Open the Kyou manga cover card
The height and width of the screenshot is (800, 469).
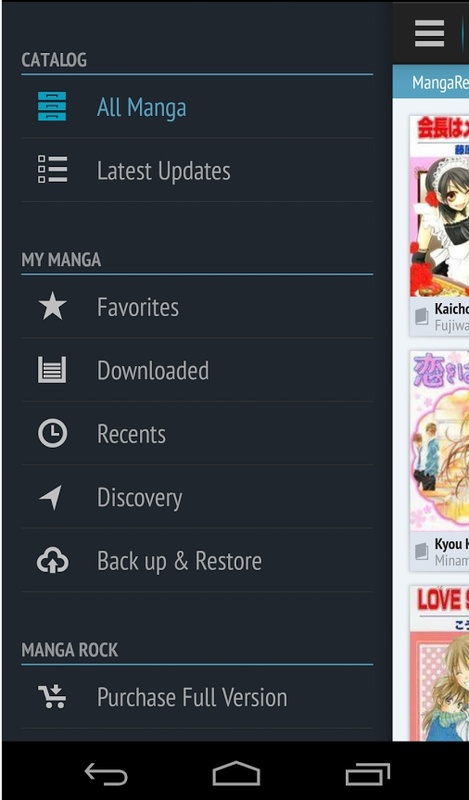(x=439, y=461)
